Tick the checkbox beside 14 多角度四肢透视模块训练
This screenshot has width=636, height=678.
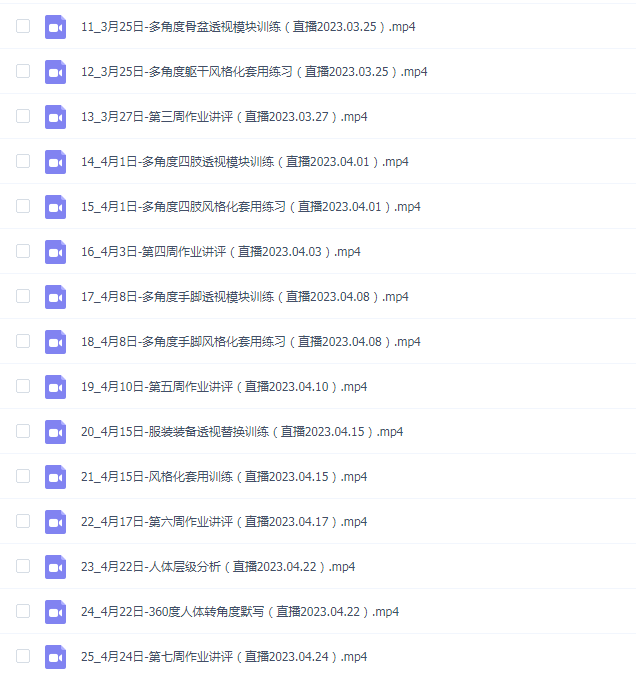click(x=23, y=161)
